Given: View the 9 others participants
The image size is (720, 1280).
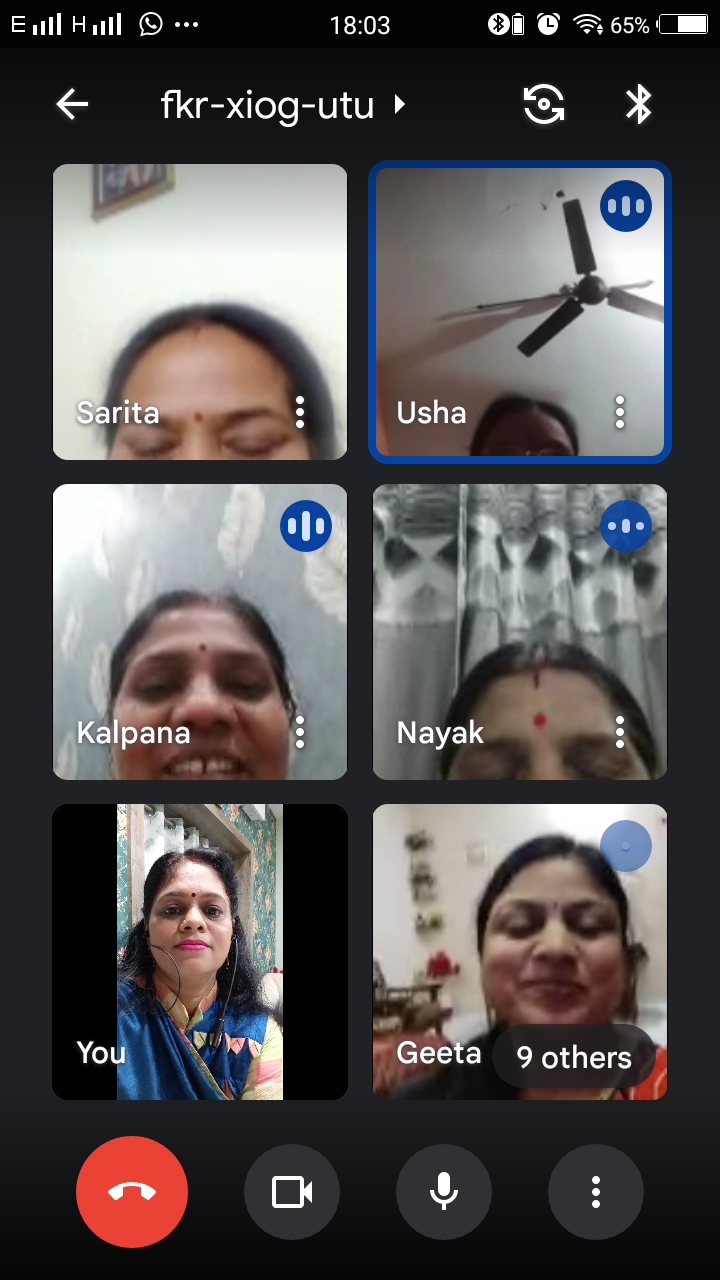Looking at the screenshot, I should point(574,1057).
